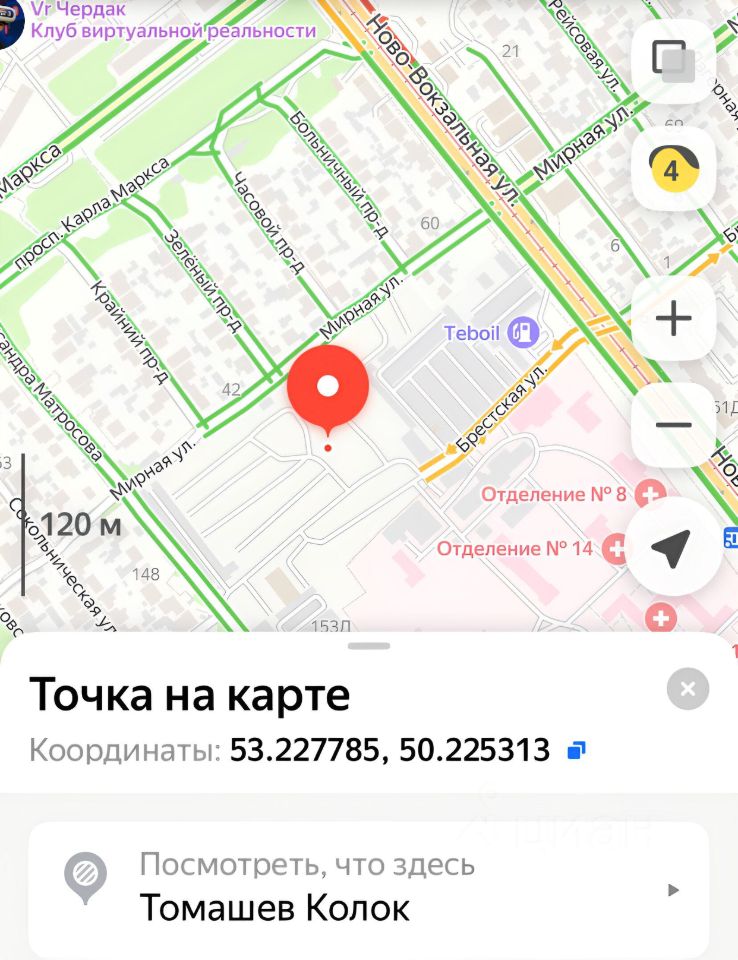Open the map layers button
The image size is (738, 960).
coord(673,61)
